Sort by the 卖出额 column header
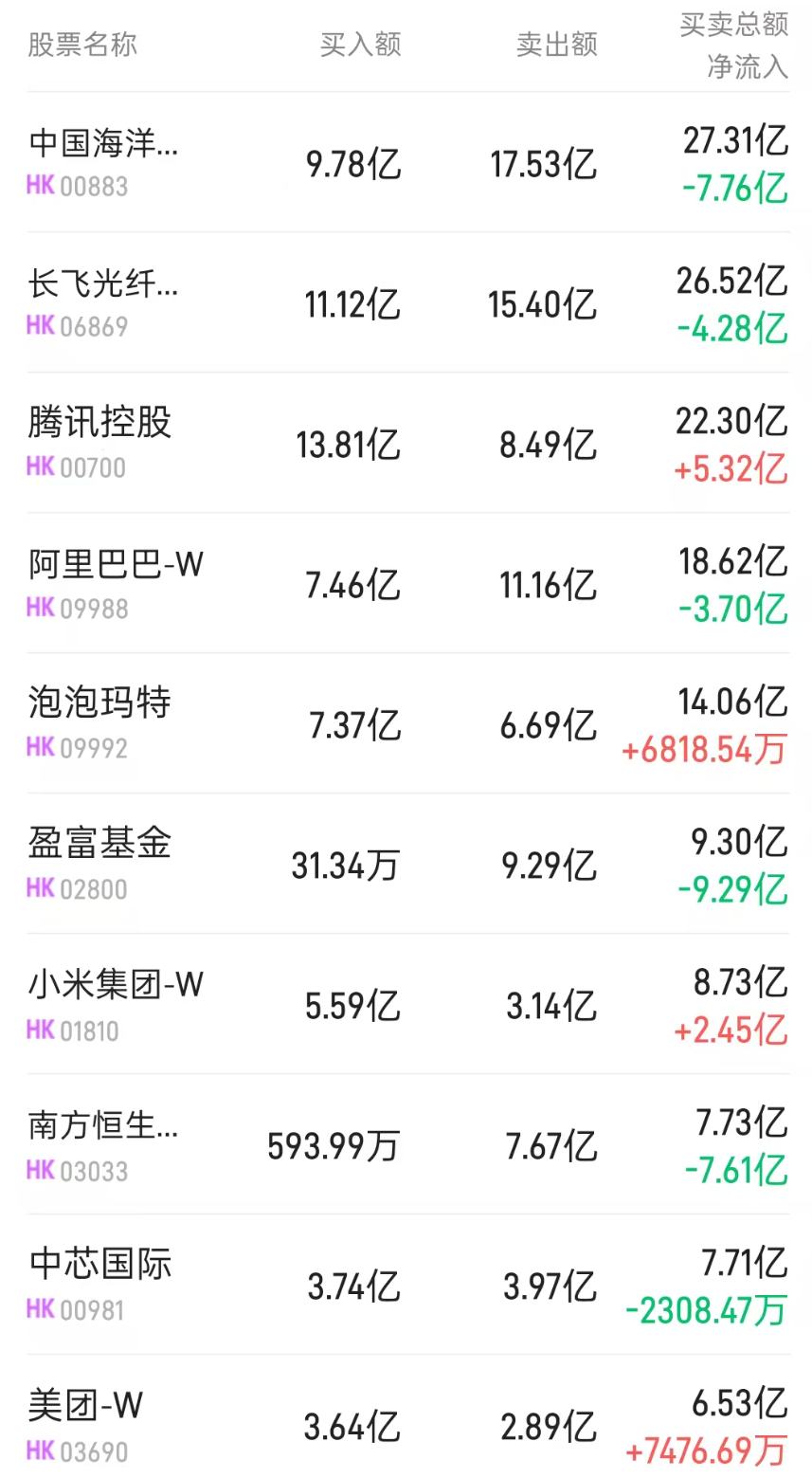Viewport: 812px width, 1478px height. click(x=557, y=43)
